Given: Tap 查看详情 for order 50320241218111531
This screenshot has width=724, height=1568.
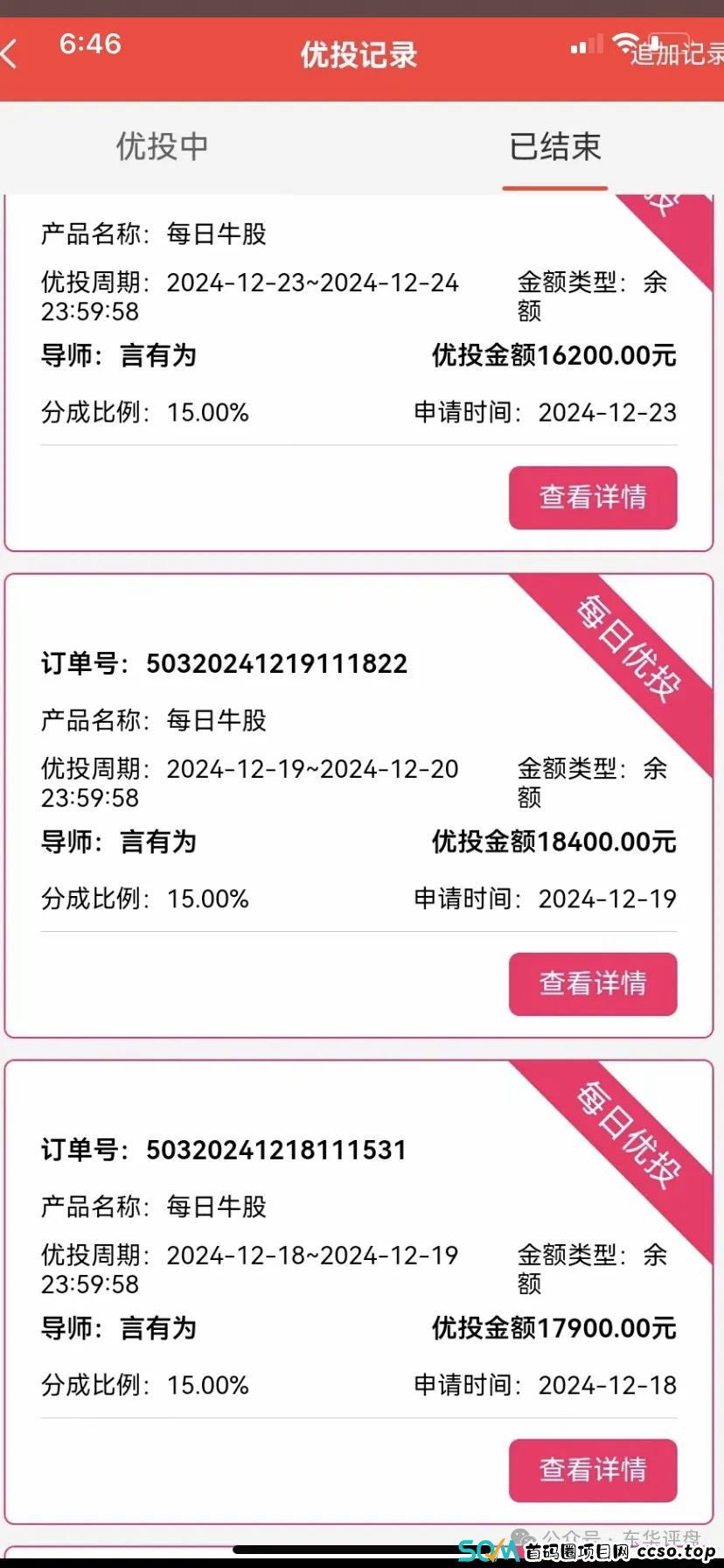Looking at the screenshot, I should click(x=592, y=1470).
